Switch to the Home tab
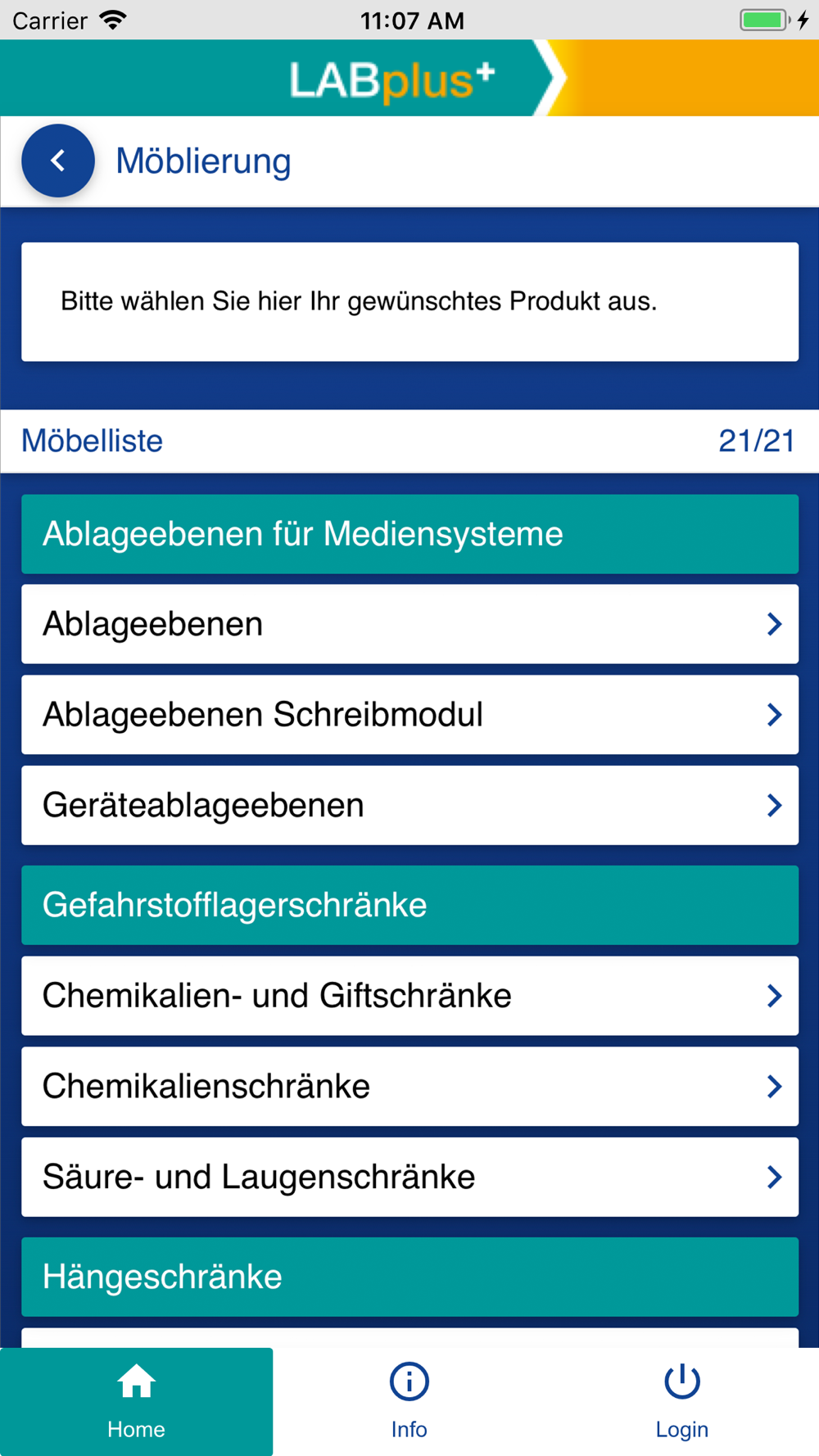The width and height of the screenshot is (819, 1456). tap(136, 1401)
